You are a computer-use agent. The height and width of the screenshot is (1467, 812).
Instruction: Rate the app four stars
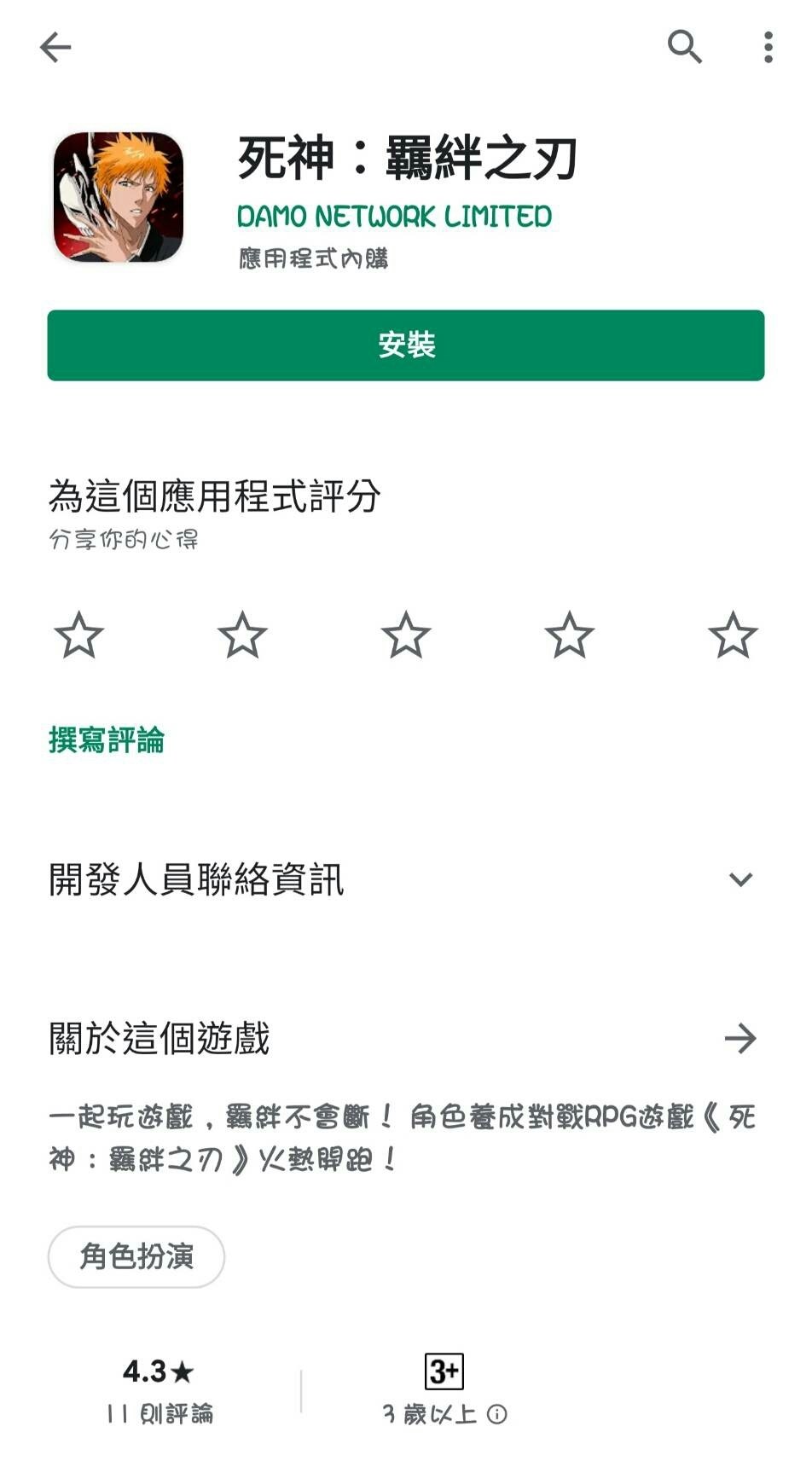click(570, 635)
